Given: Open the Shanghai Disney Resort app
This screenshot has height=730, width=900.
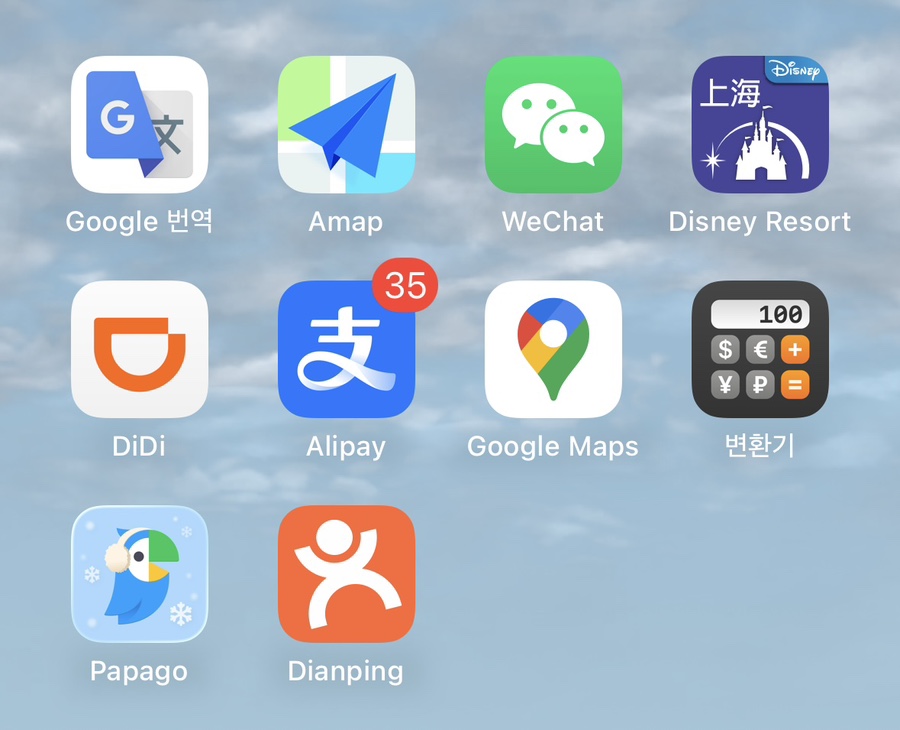Looking at the screenshot, I should pyautogui.click(x=760, y=124).
